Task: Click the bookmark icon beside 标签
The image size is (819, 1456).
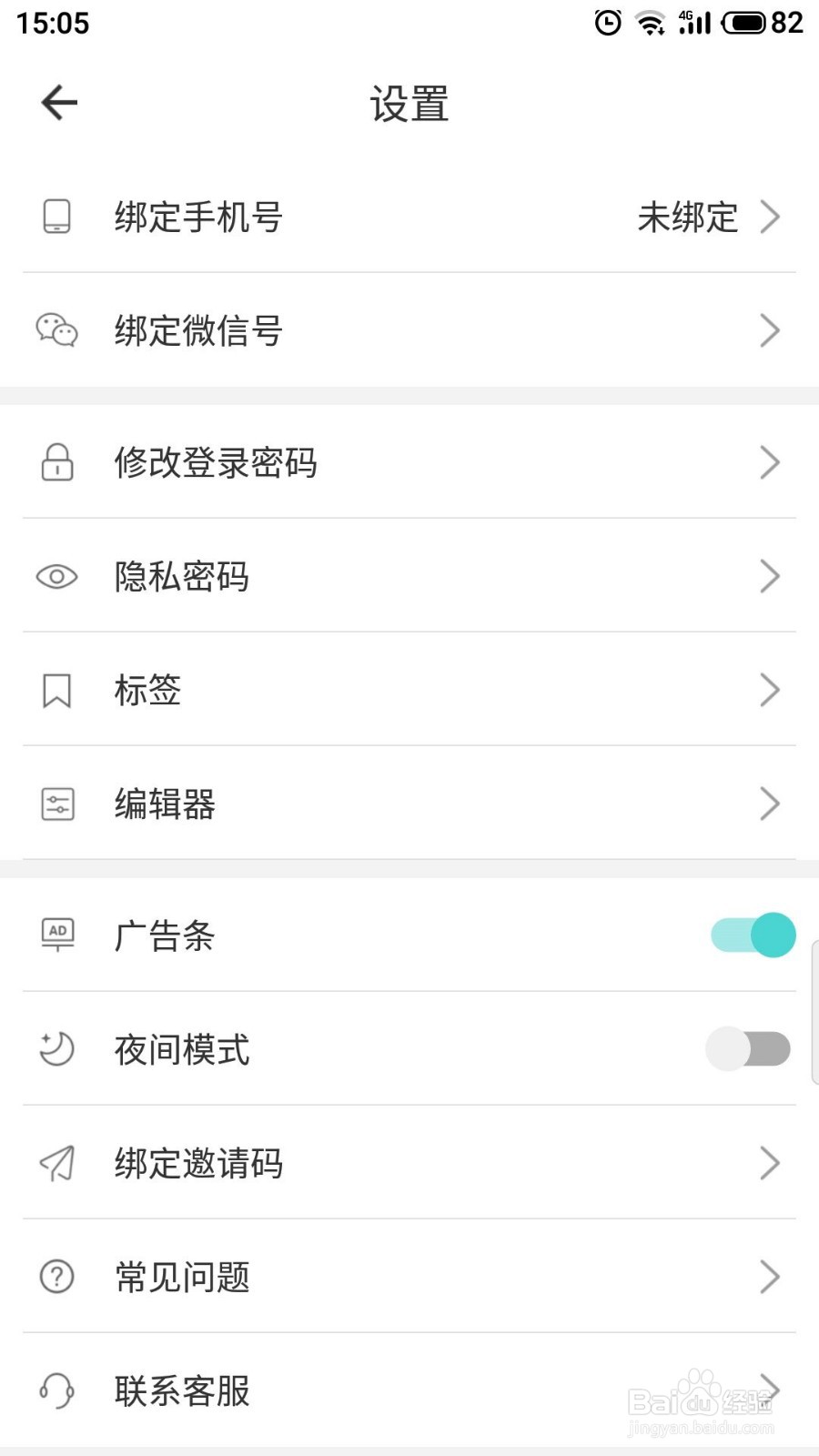Action: coord(56,690)
